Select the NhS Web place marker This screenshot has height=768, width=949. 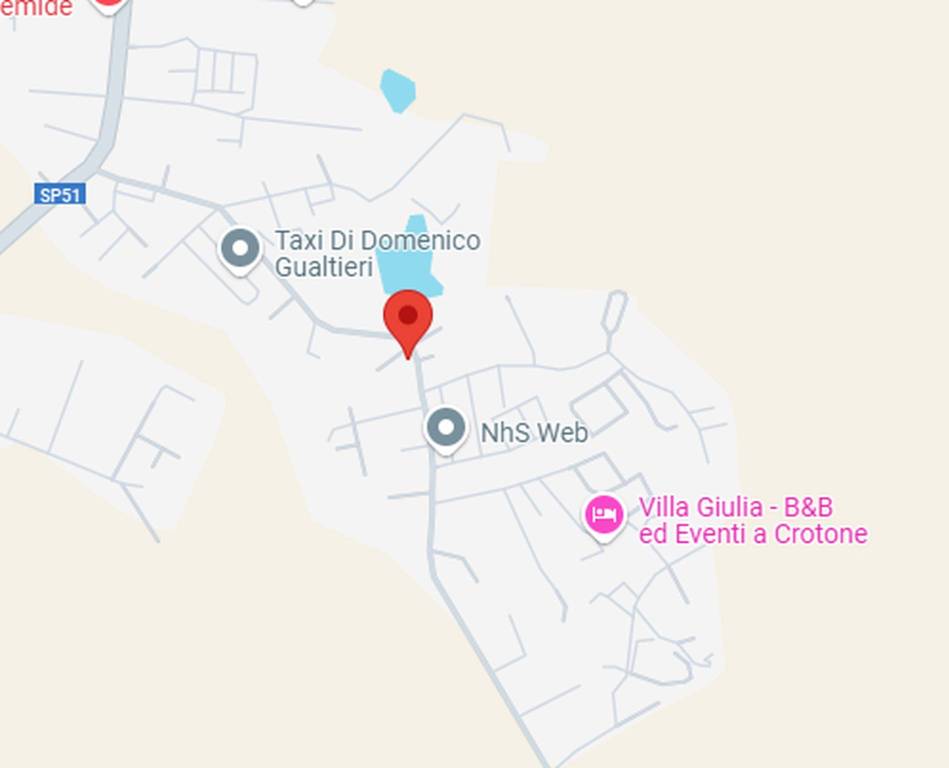tap(446, 428)
